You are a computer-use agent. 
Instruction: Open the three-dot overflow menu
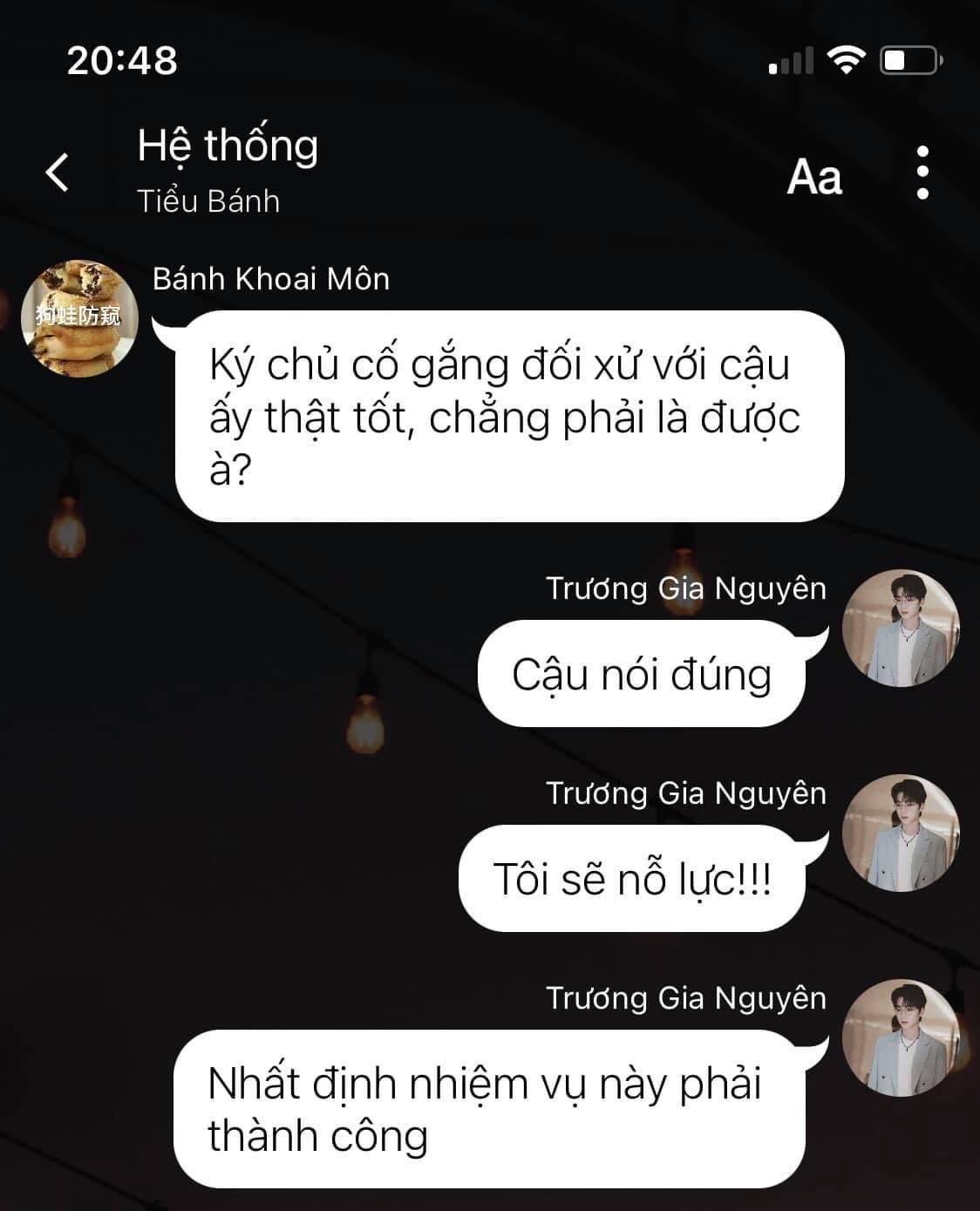(x=922, y=173)
